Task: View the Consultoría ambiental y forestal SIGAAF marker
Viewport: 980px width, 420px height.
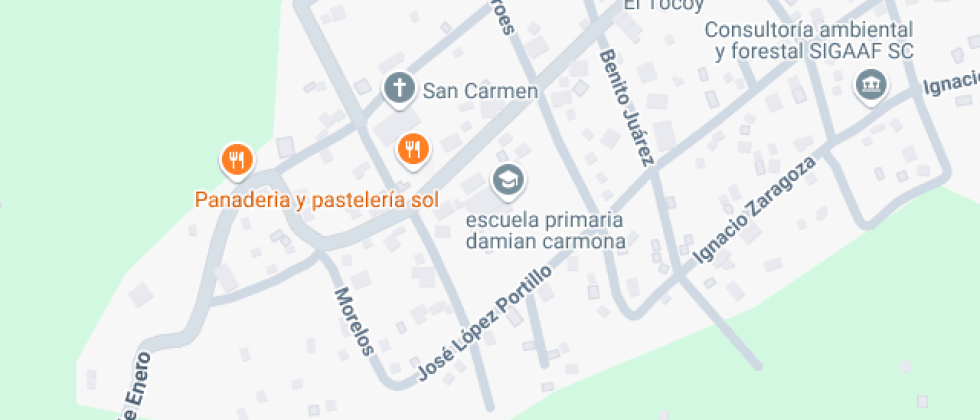Action: (870, 86)
